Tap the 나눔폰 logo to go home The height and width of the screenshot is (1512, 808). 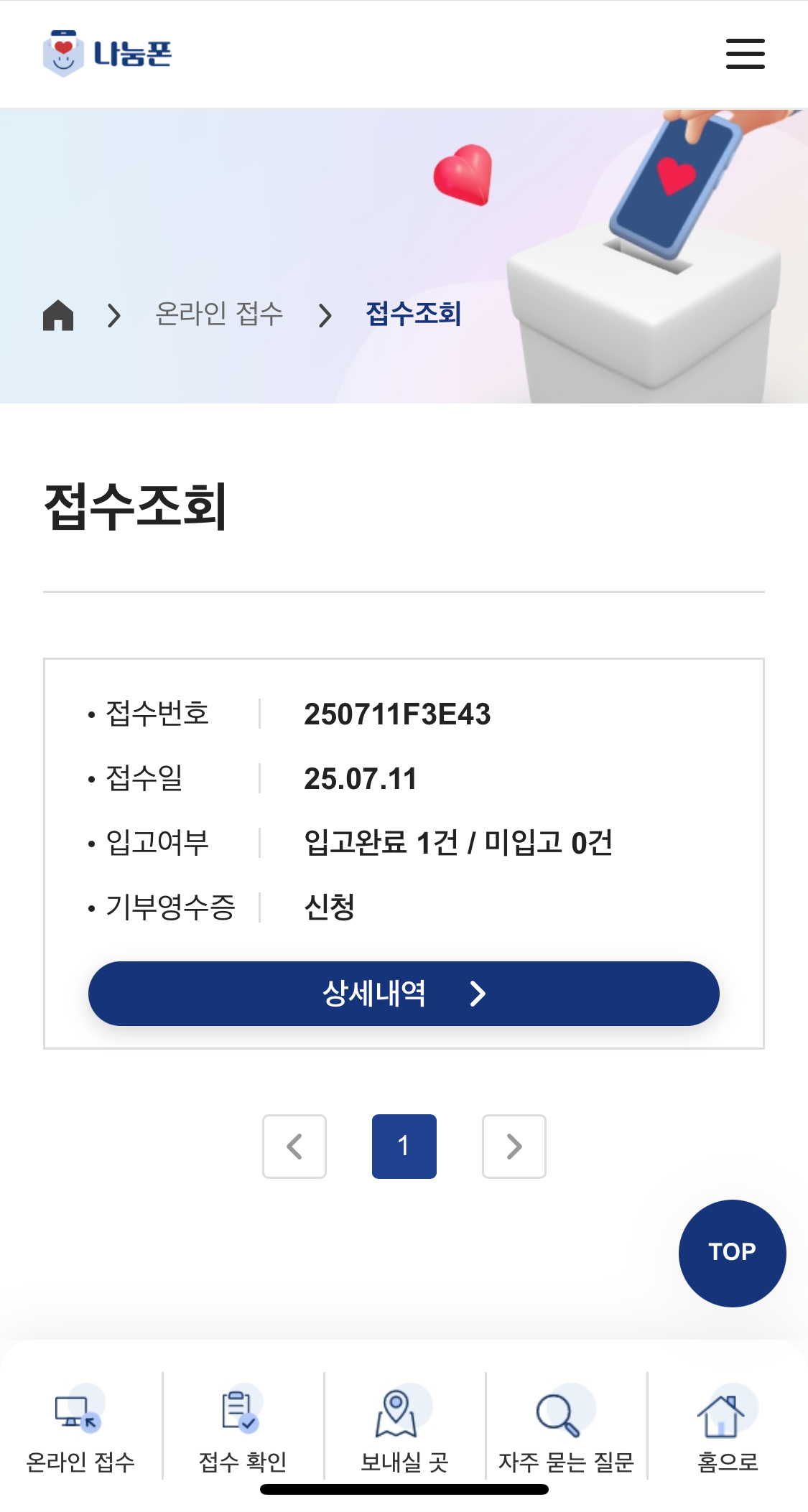coord(108,54)
